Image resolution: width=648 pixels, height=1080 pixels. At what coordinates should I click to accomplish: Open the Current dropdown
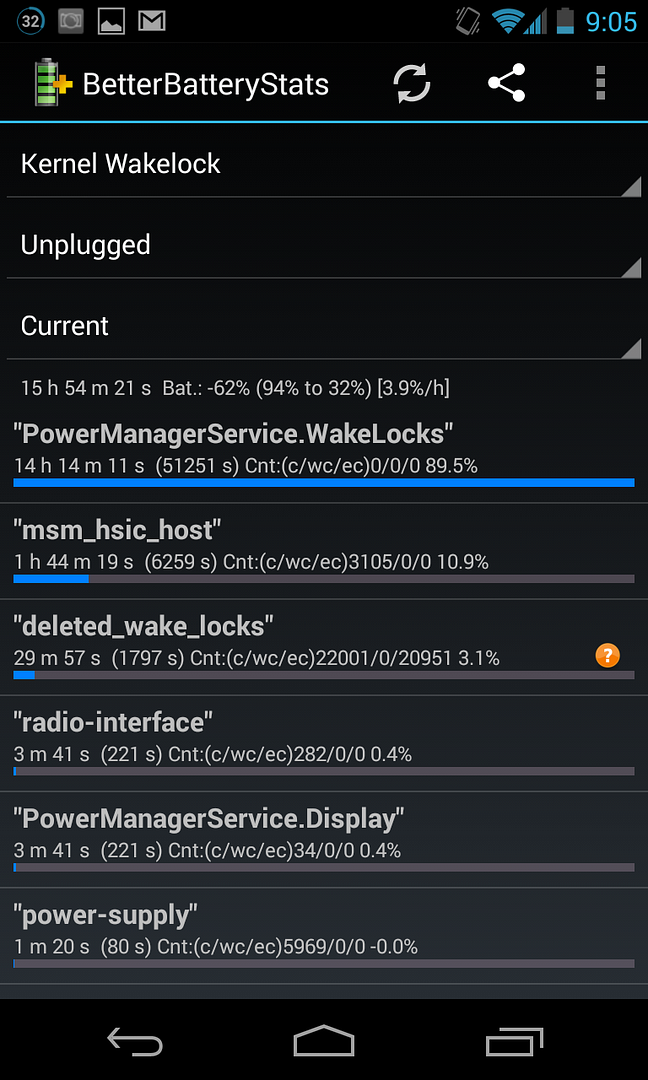coord(324,327)
